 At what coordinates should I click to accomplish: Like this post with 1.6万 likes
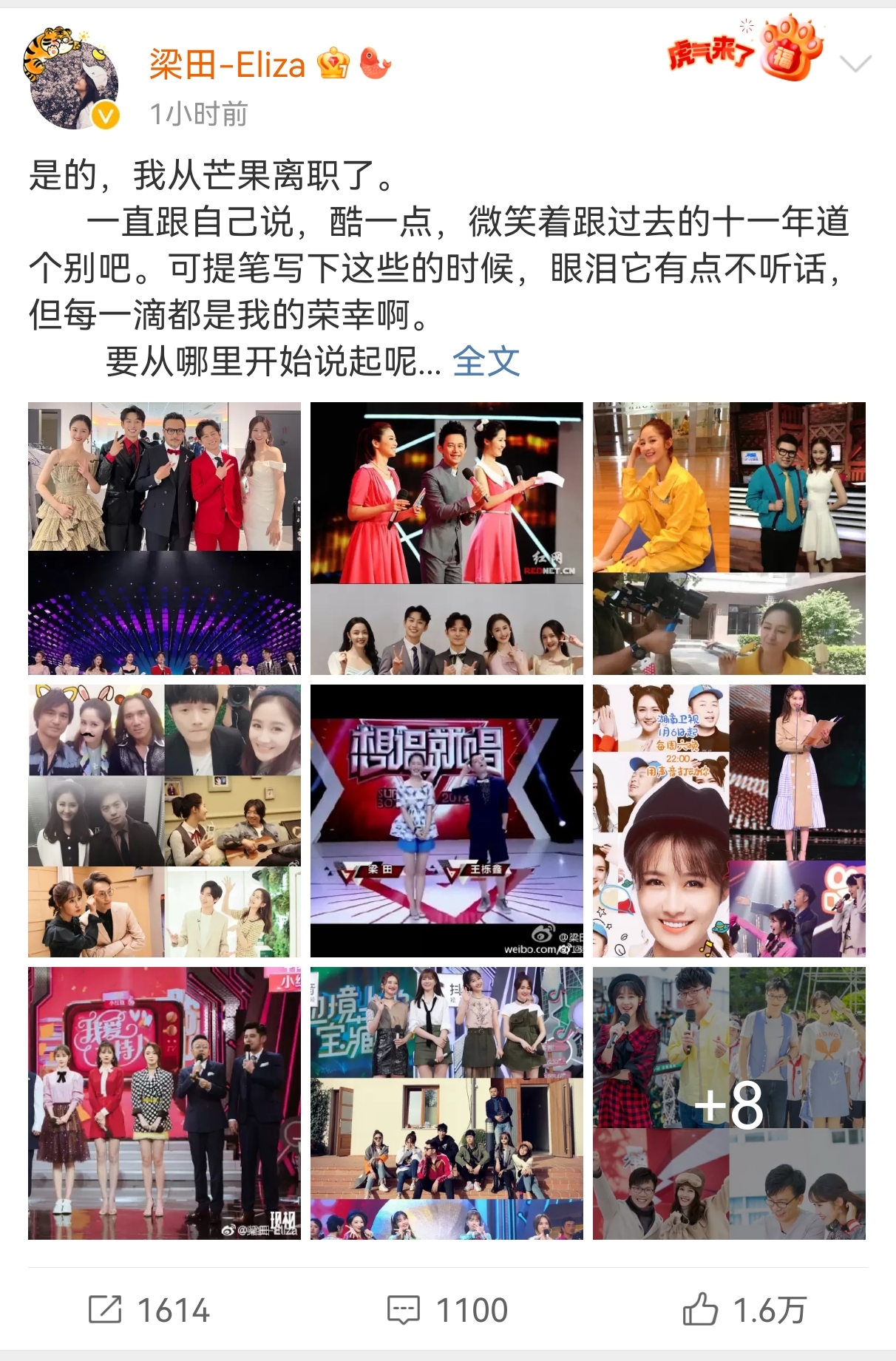click(744, 1310)
